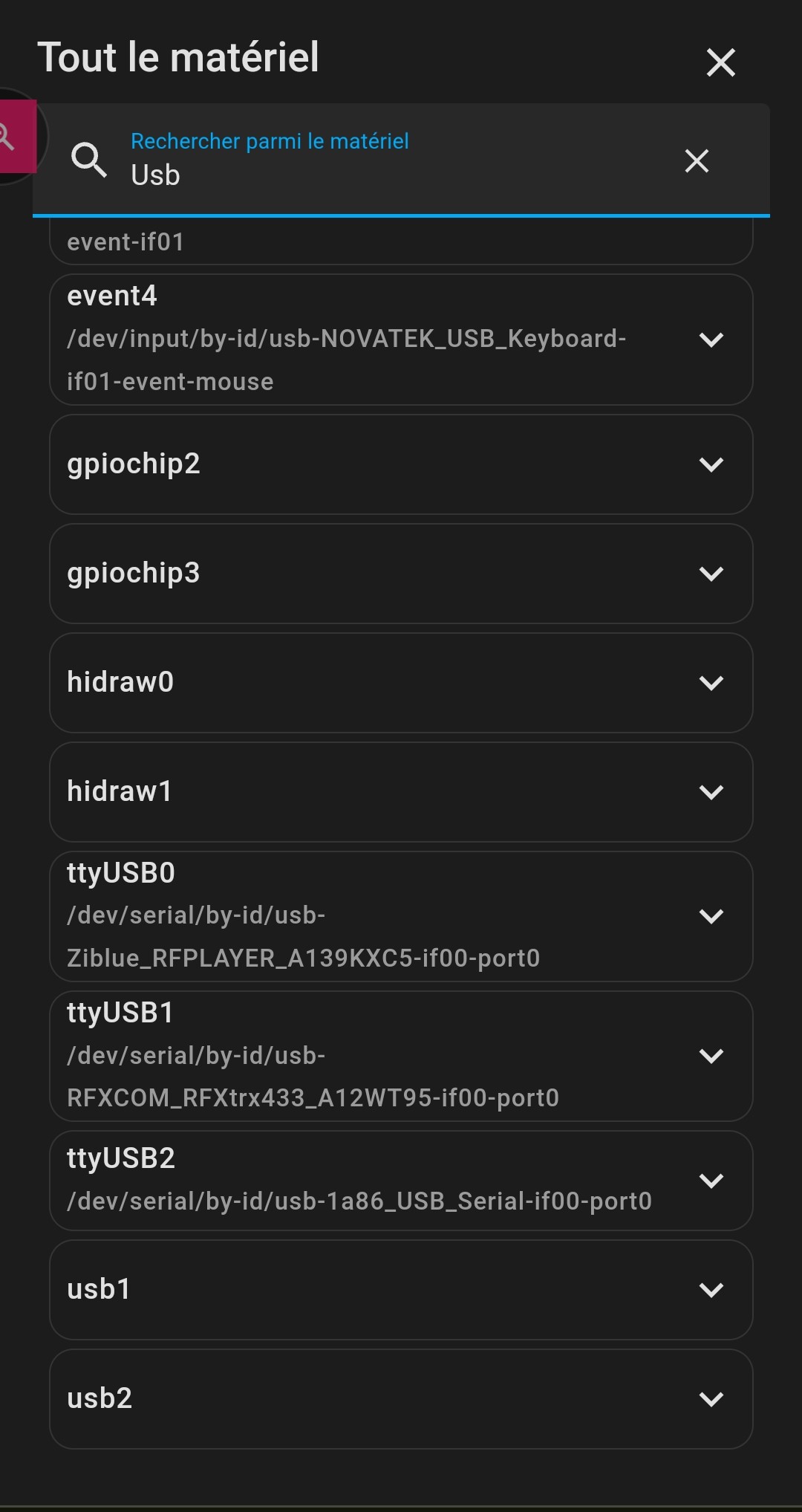Expand the hidraw1 entry
The width and height of the screenshot is (802, 1512).
tap(401, 792)
